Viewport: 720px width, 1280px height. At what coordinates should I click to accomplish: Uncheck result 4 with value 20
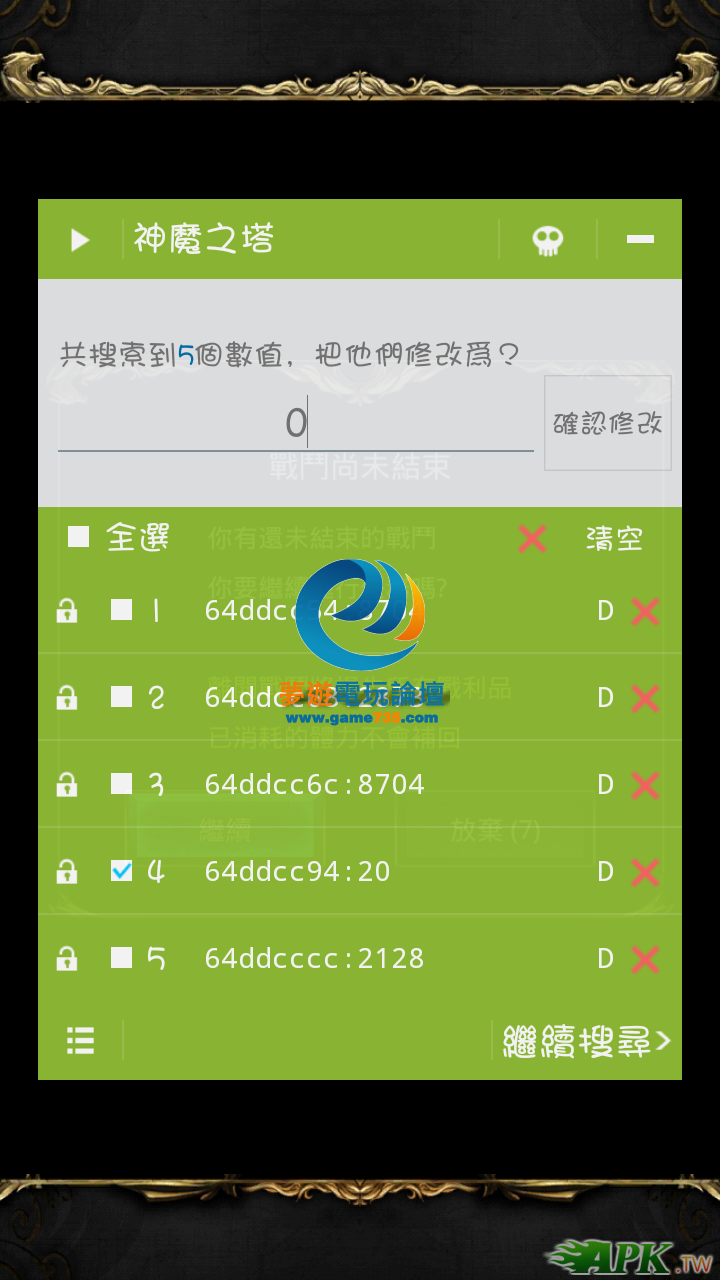tap(121, 871)
